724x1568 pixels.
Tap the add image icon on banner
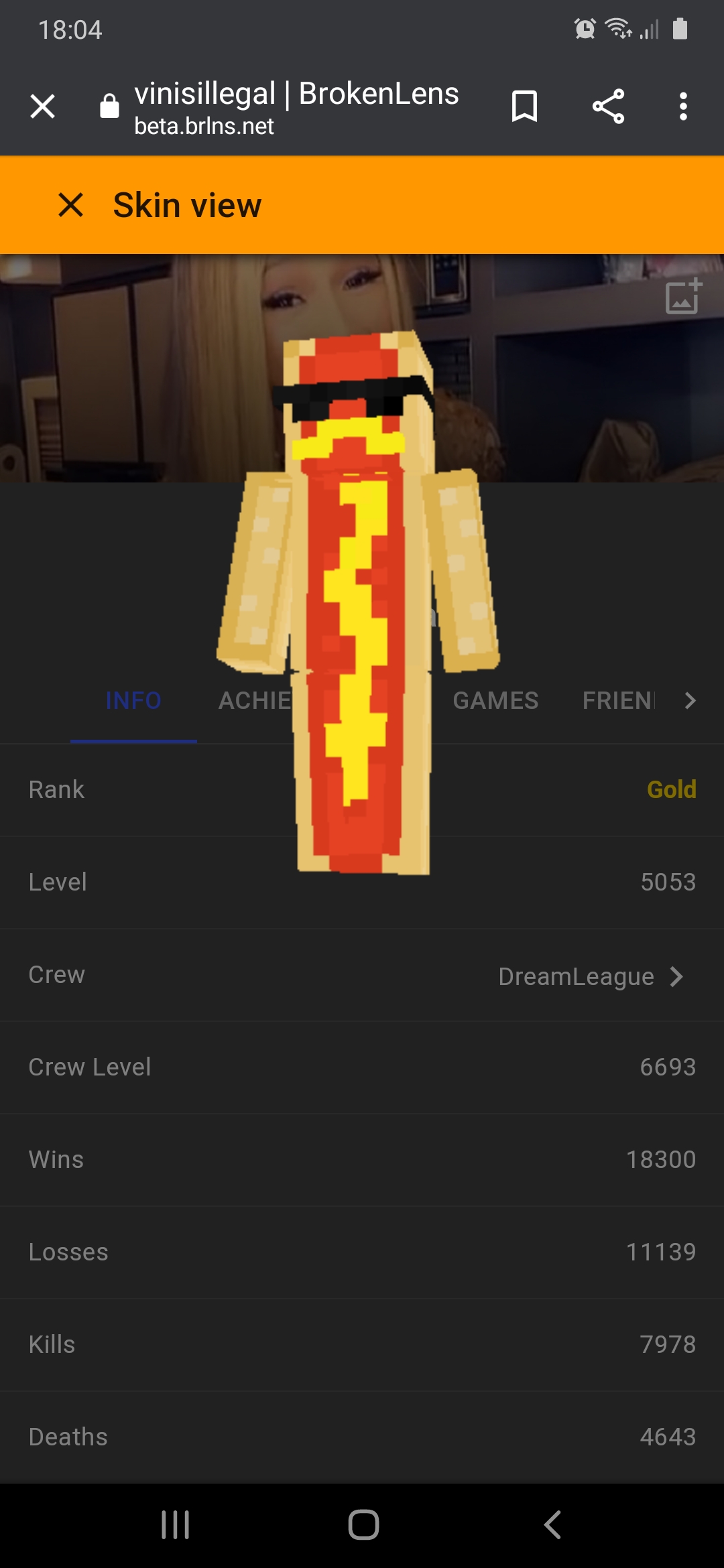pyautogui.click(x=683, y=296)
